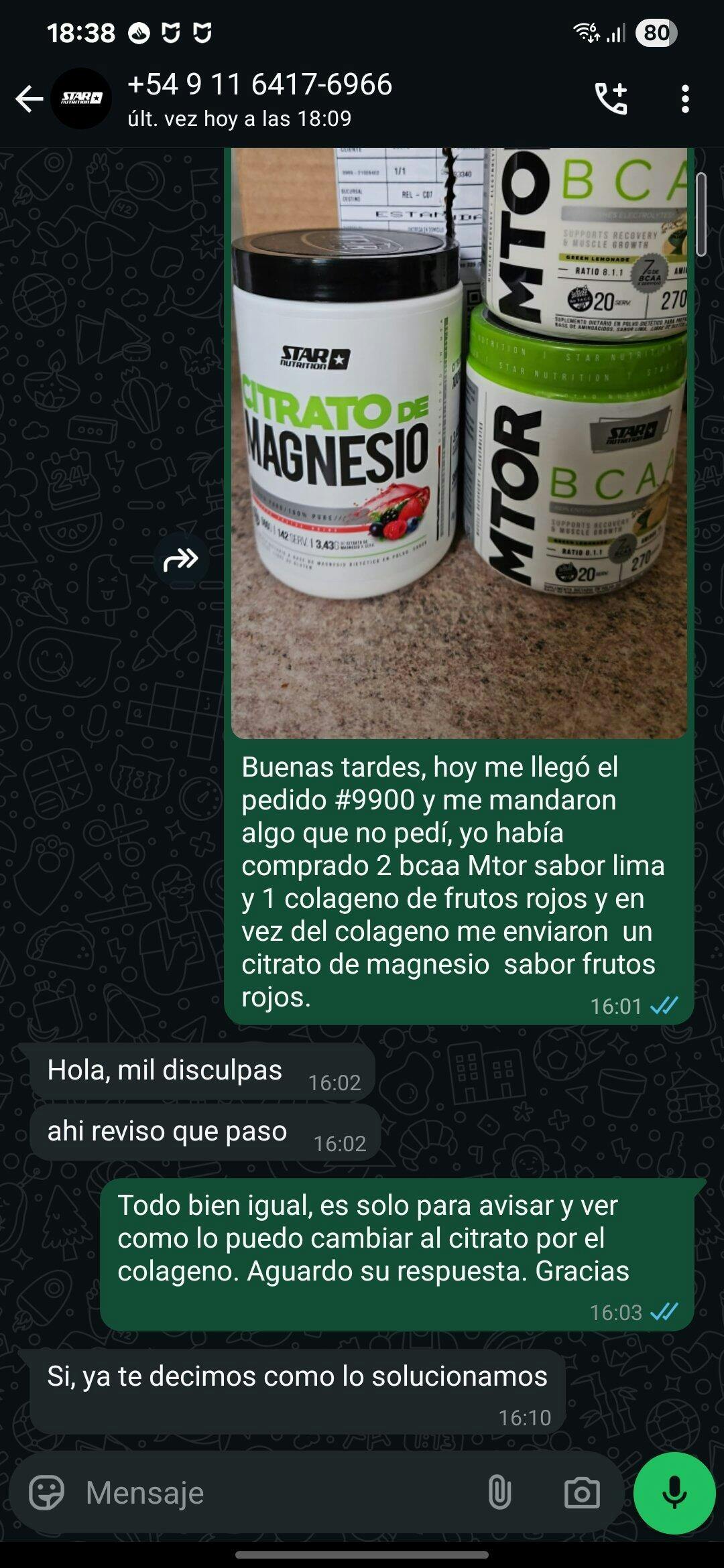Open the sent supplements photo
The height and width of the screenshot is (1568, 724).
[459, 443]
